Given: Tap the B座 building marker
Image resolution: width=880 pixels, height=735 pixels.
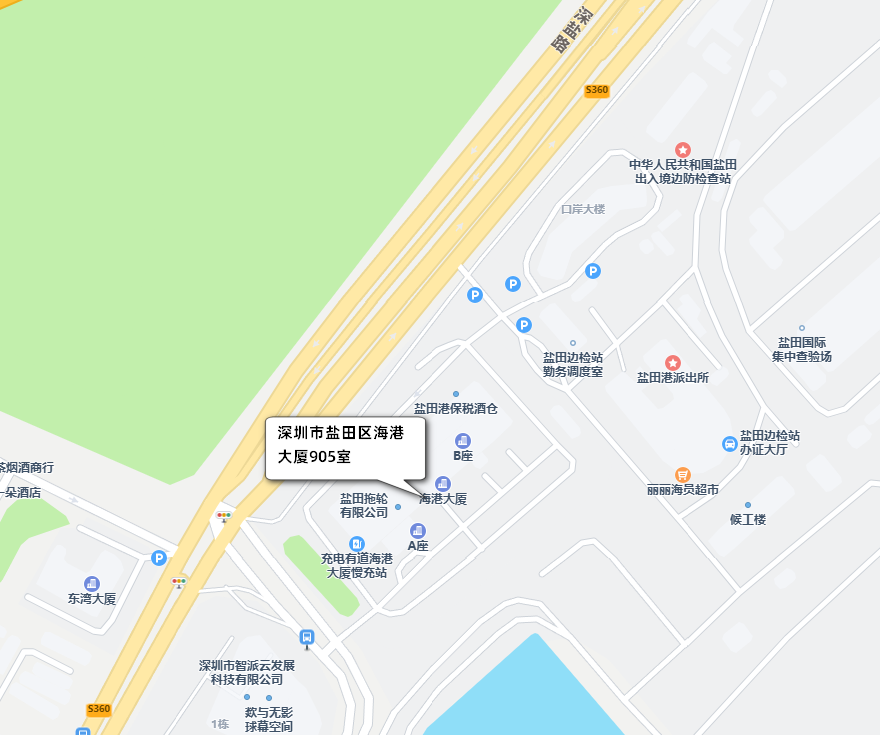Looking at the screenshot, I should point(462,441).
